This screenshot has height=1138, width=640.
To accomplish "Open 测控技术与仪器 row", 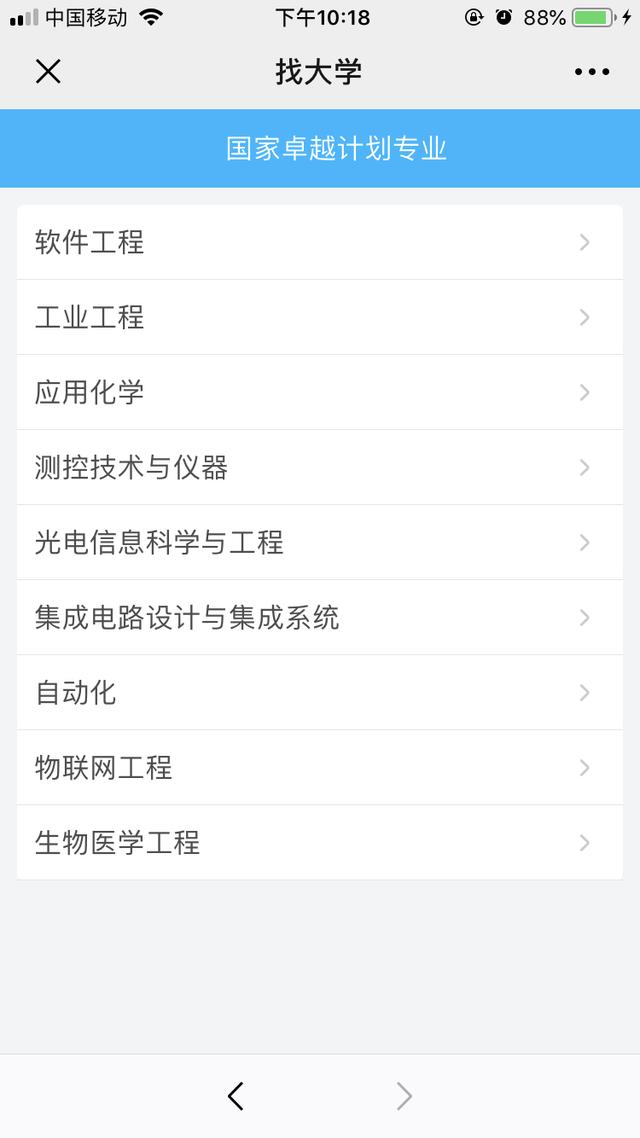I will click(320, 468).
